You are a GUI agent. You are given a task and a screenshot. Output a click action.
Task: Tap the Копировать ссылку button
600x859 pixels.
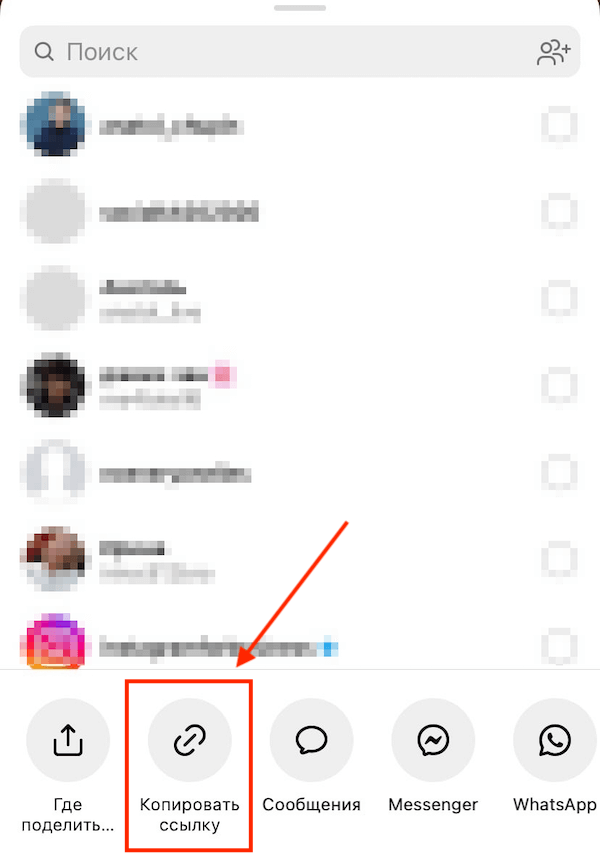189,741
